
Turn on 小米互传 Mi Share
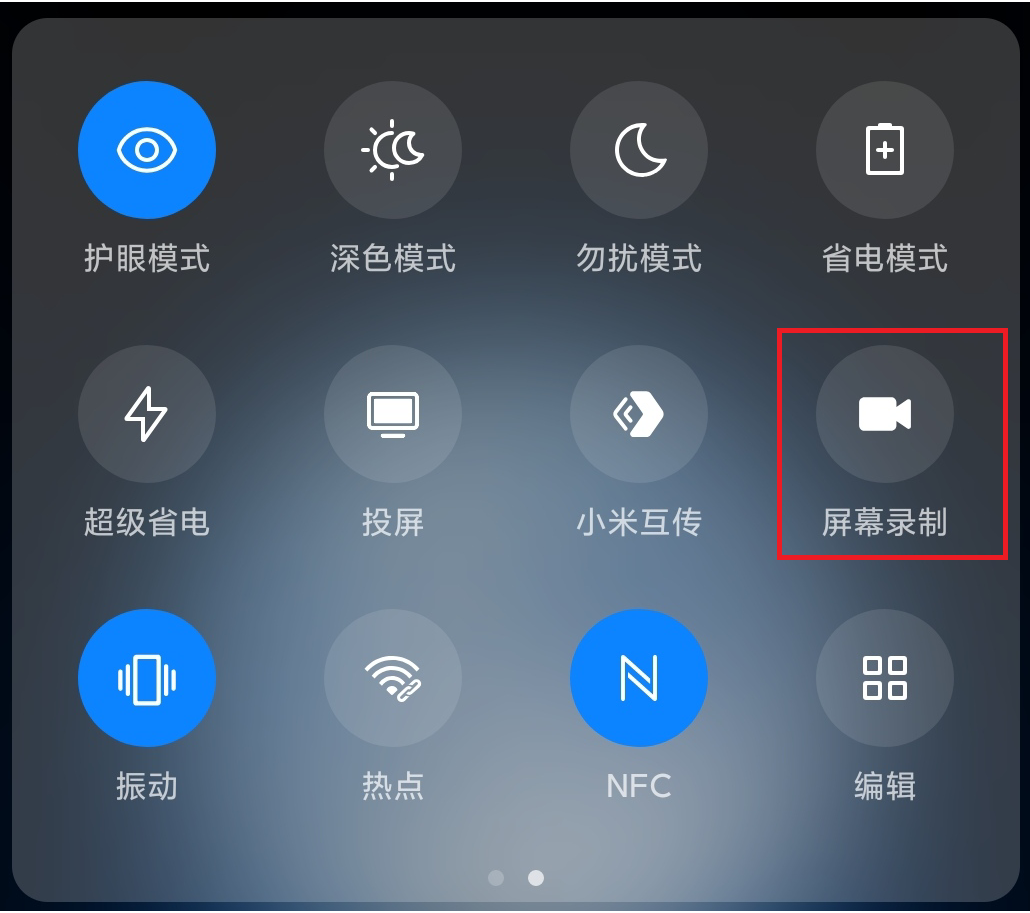(639, 414)
